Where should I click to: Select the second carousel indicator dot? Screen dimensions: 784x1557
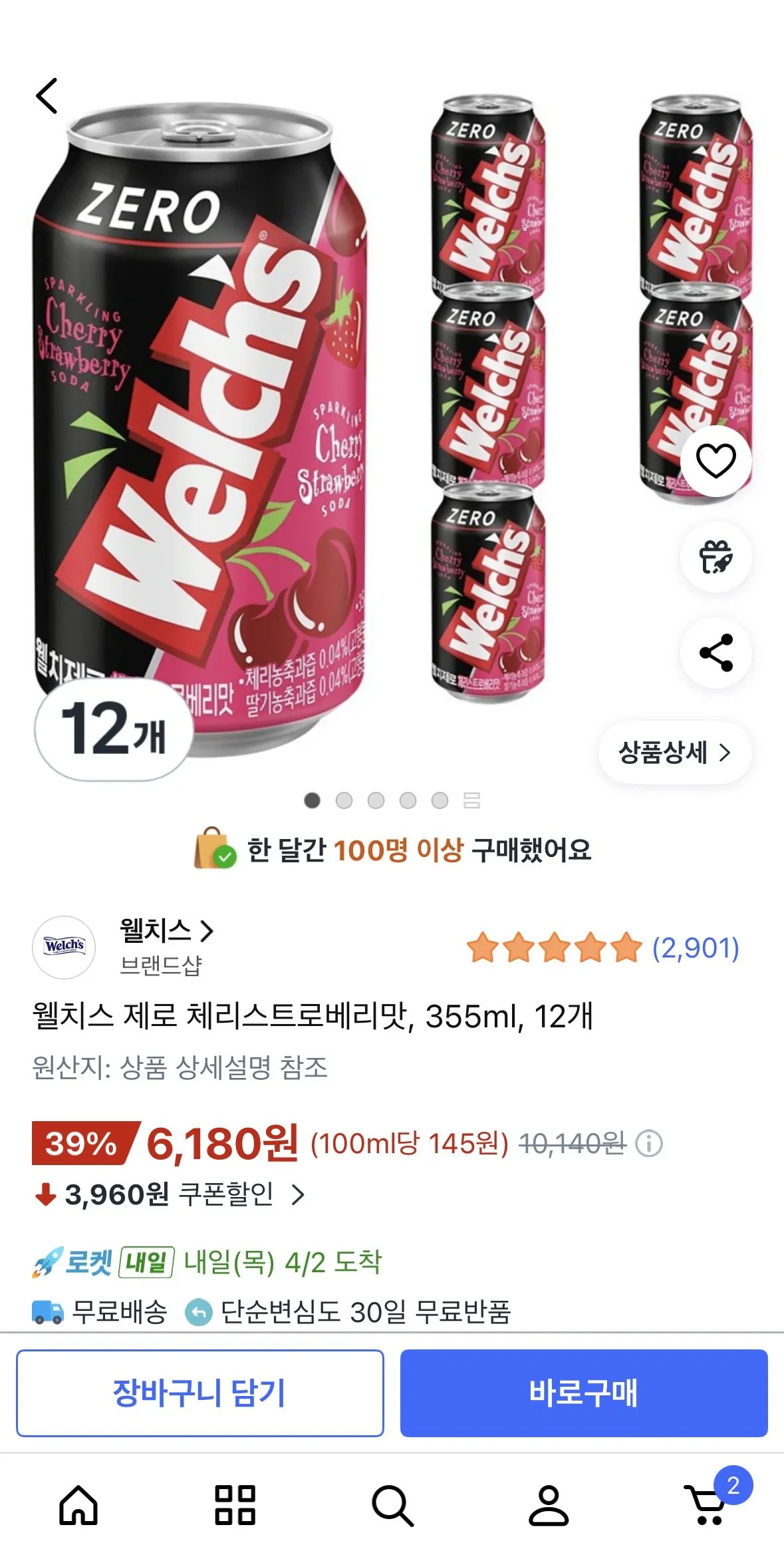click(x=344, y=802)
